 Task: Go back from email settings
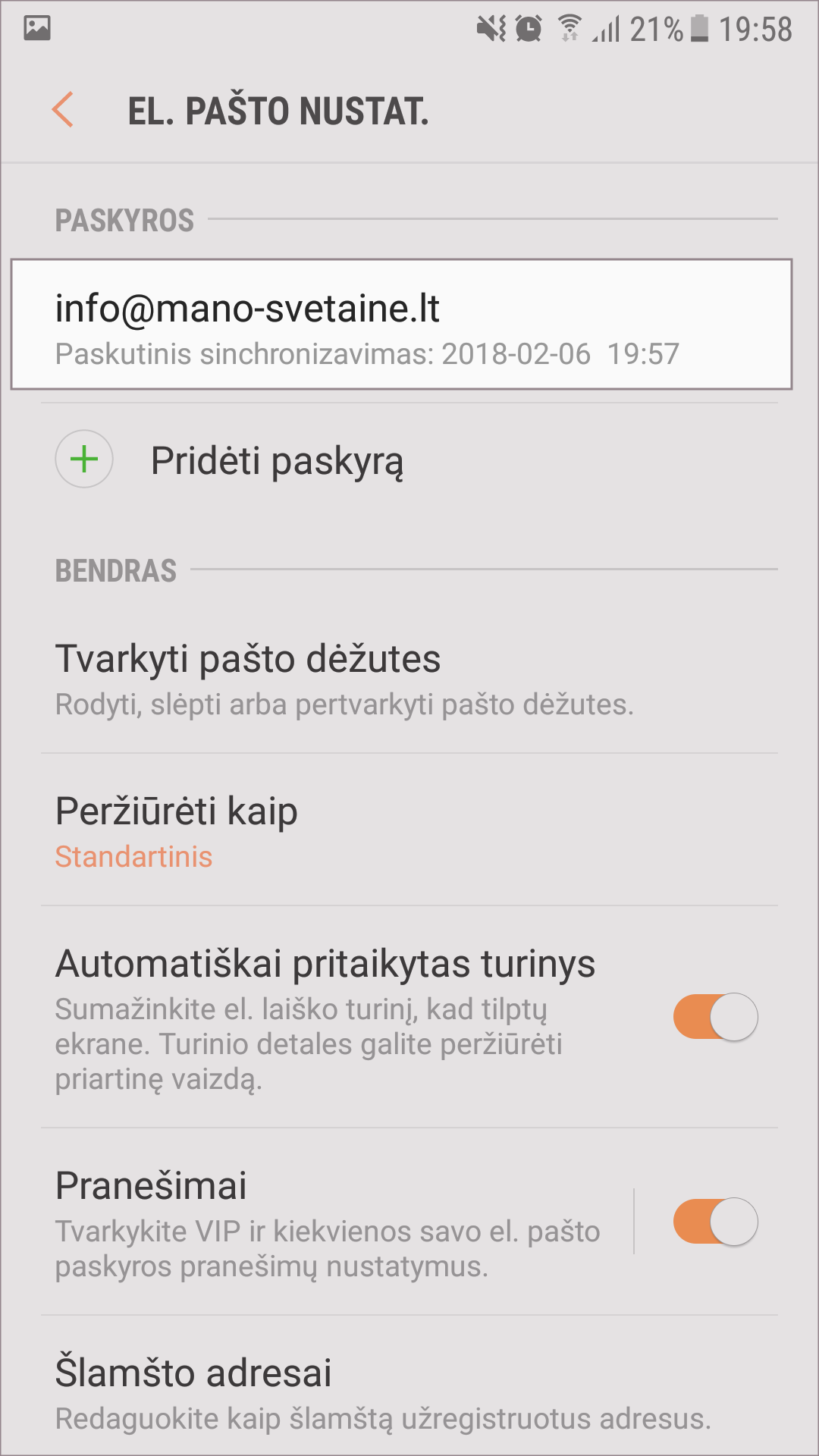click(63, 110)
